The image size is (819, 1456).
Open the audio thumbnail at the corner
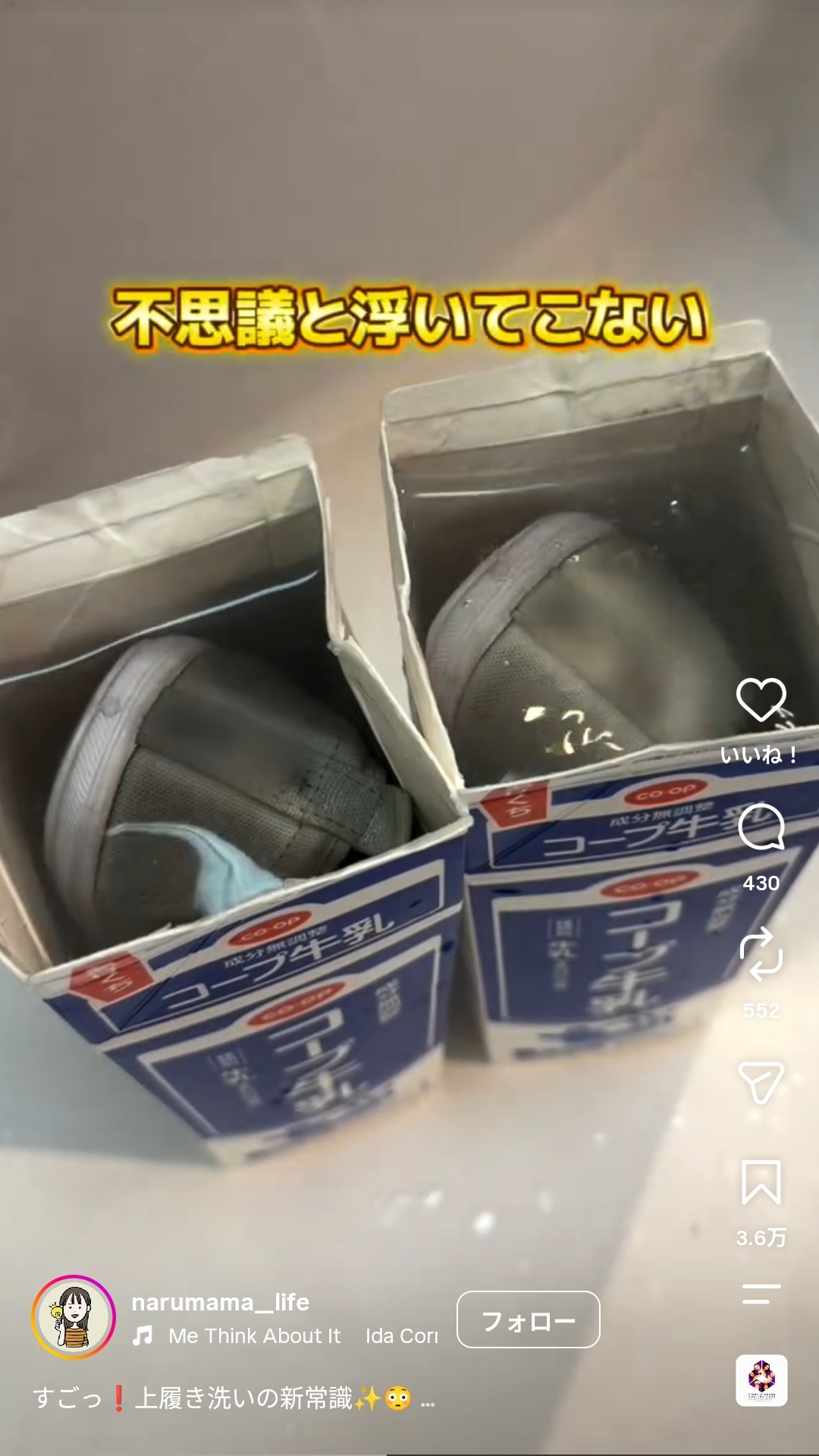(761, 1380)
